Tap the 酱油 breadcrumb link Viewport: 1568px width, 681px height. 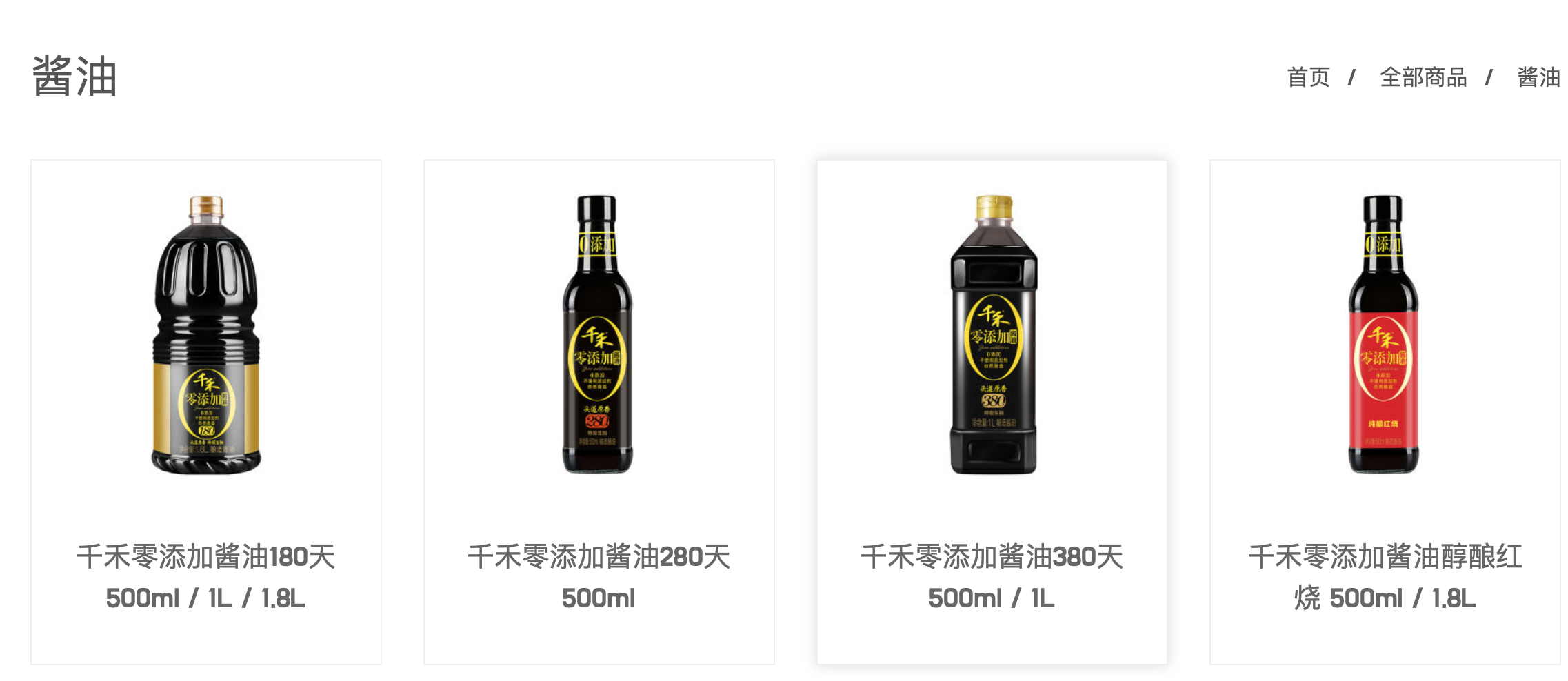pyautogui.click(x=1538, y=77)
